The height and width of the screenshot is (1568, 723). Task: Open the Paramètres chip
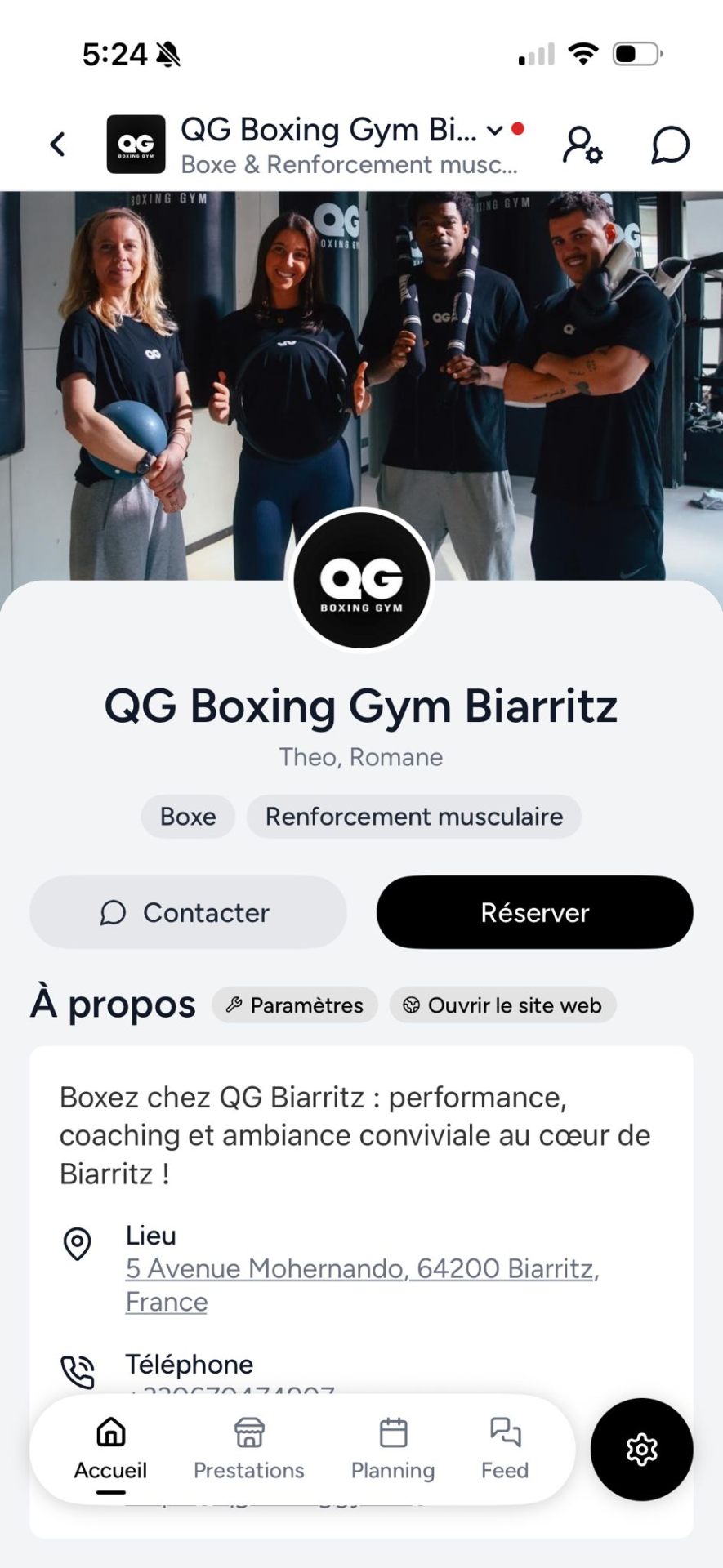pyautogui.click(x=295, y=1005)
